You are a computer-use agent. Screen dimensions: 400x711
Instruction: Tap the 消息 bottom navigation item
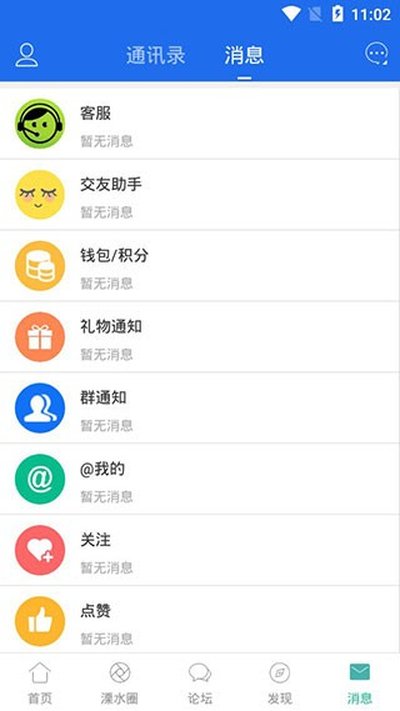(x=360, y=682)
